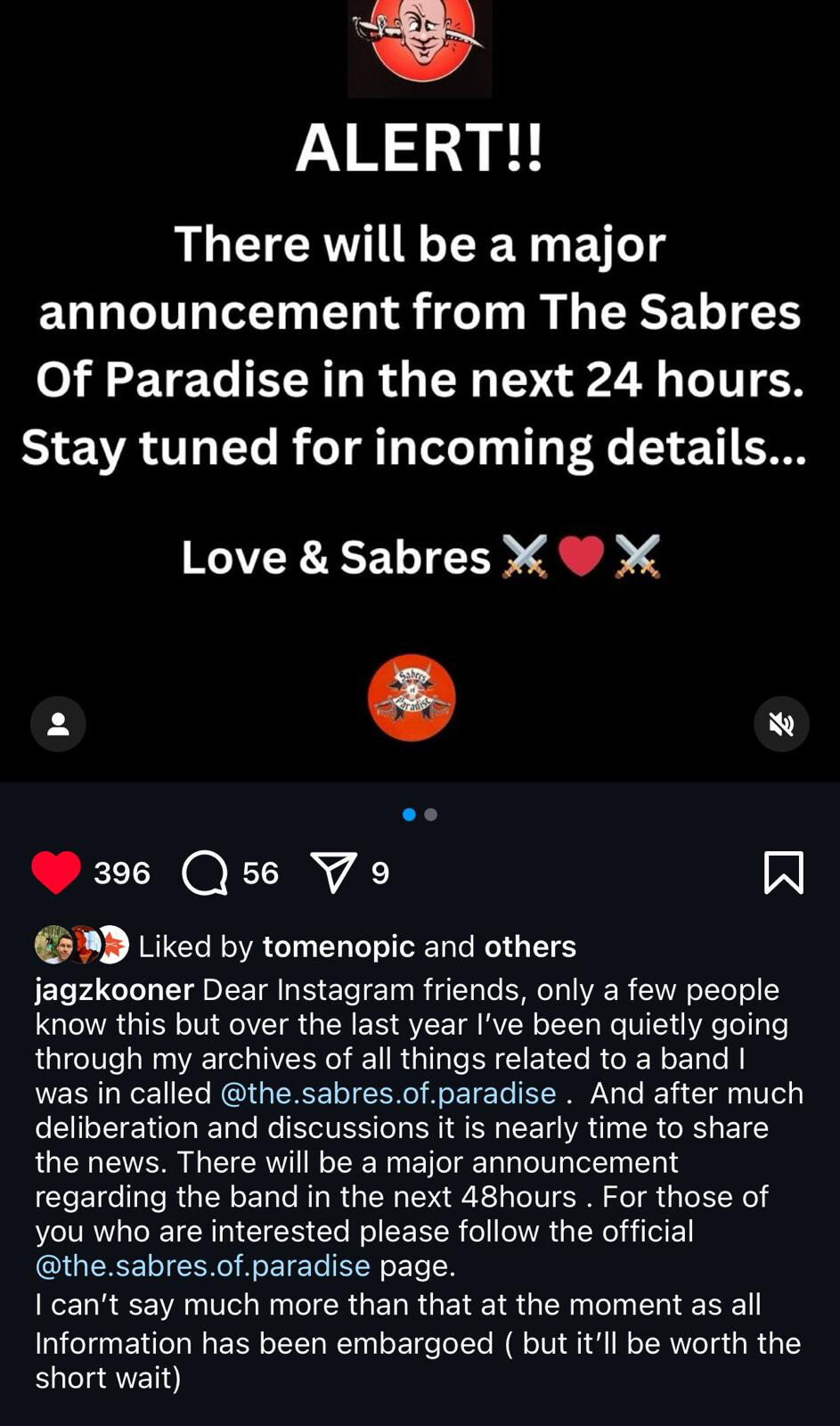Image resolution: width=840 pixels, height=1426 pixels.
Task: Unlike the post via the red heart
Action: pyautogui.click(x=55, y=873)
